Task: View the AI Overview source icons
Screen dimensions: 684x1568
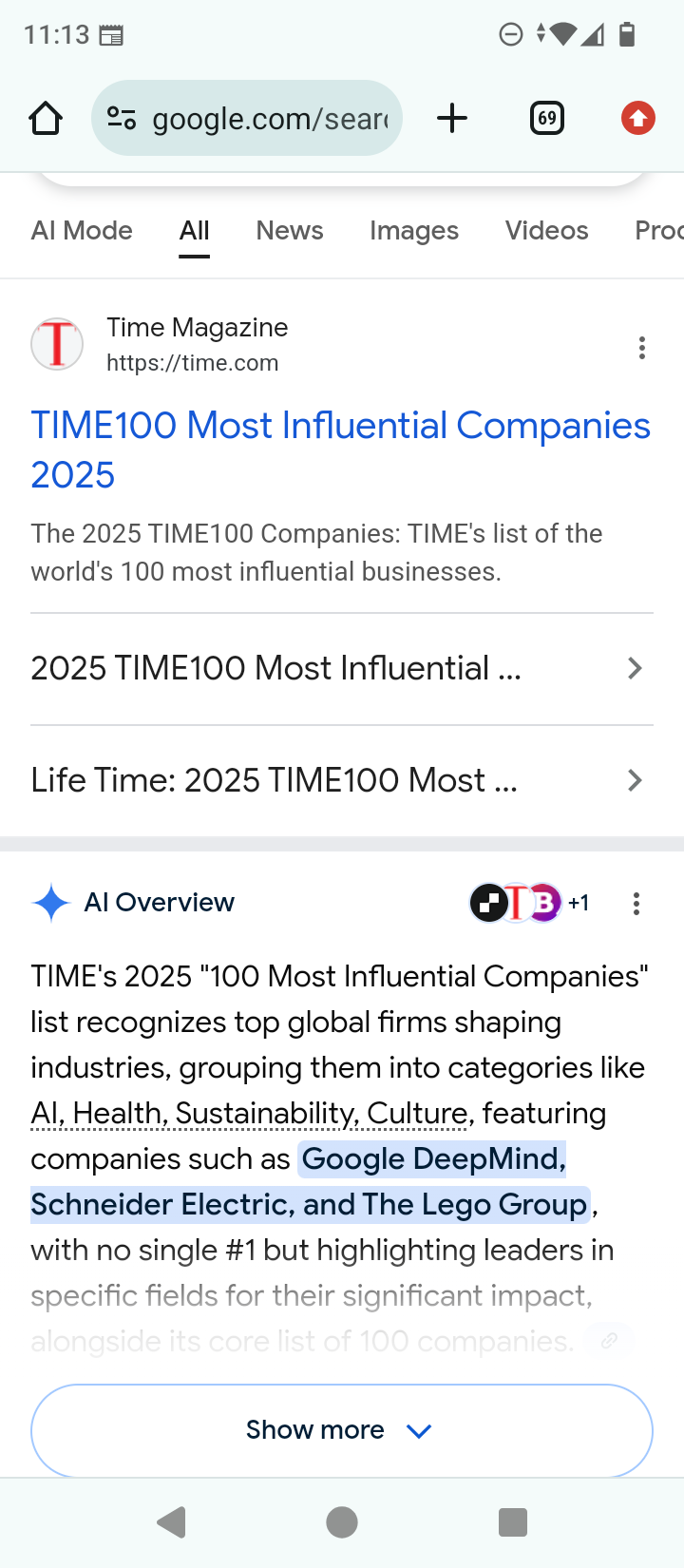Action: (x=528, y=903)
